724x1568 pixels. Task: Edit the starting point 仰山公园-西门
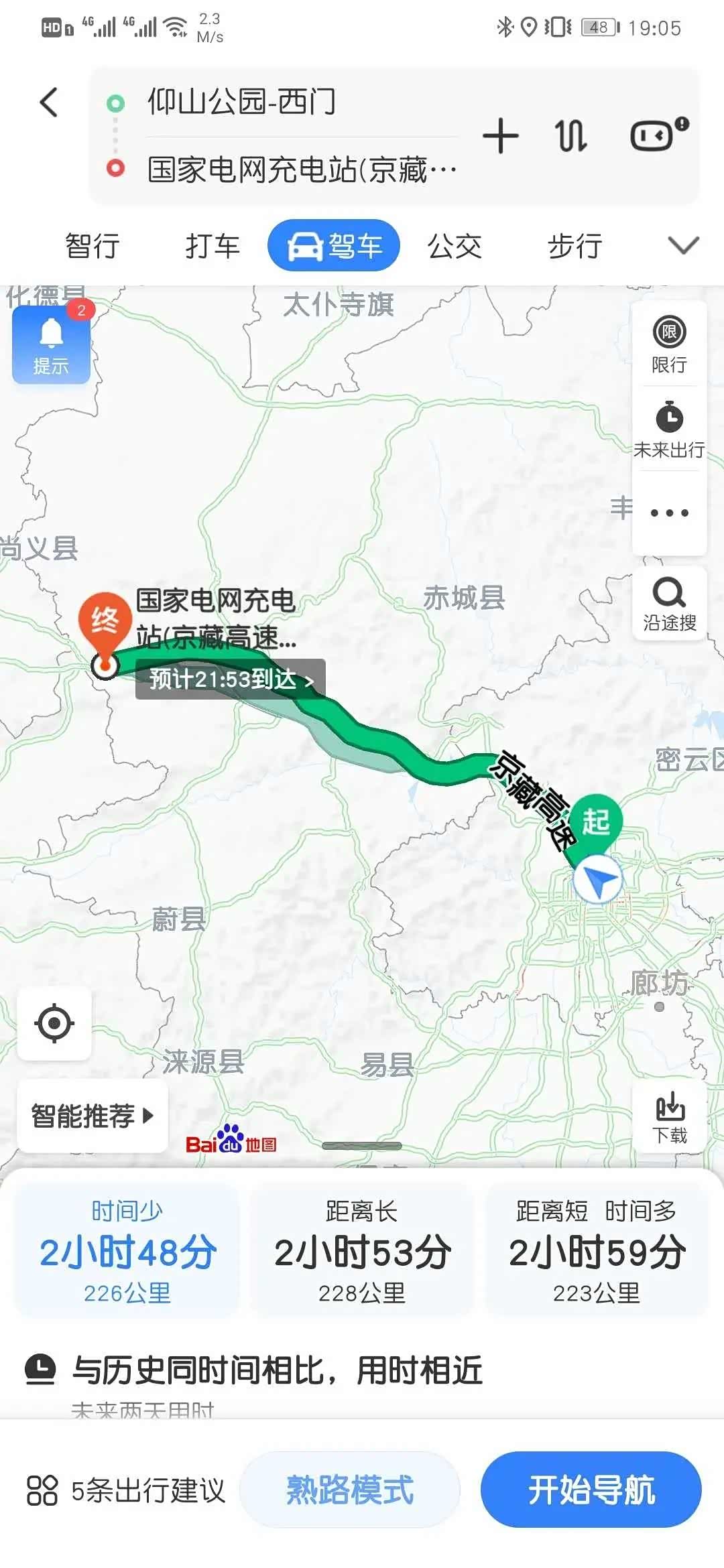coord(241,102)
